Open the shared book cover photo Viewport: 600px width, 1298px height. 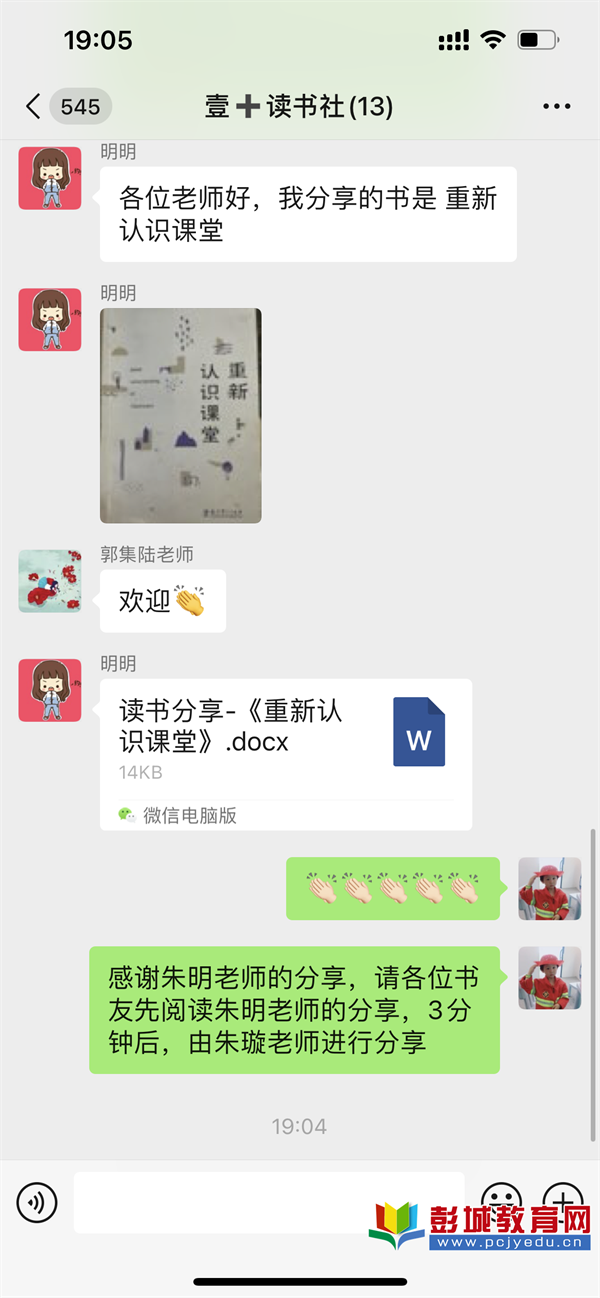pos(181,415)
